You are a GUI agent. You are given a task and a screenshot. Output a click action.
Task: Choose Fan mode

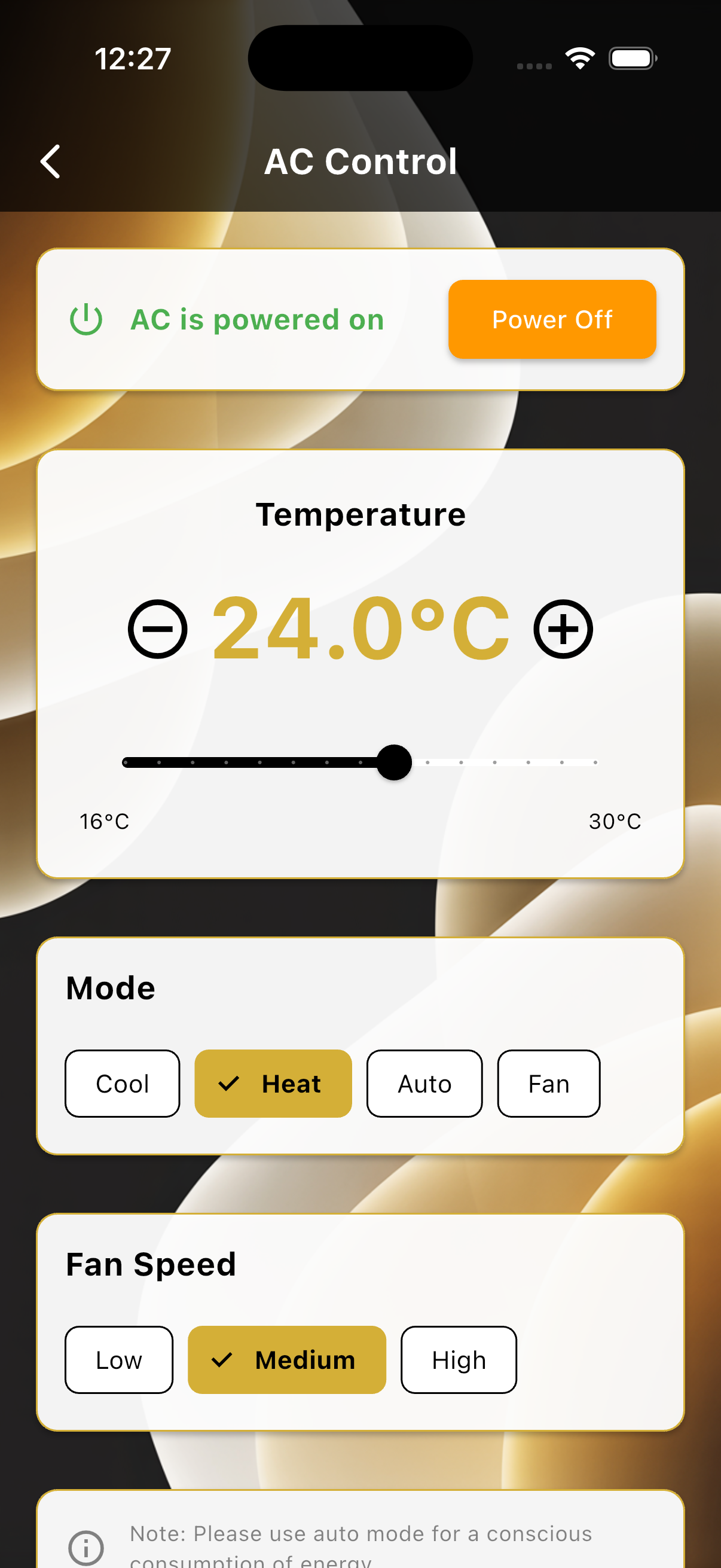(x=548, y=1084)
